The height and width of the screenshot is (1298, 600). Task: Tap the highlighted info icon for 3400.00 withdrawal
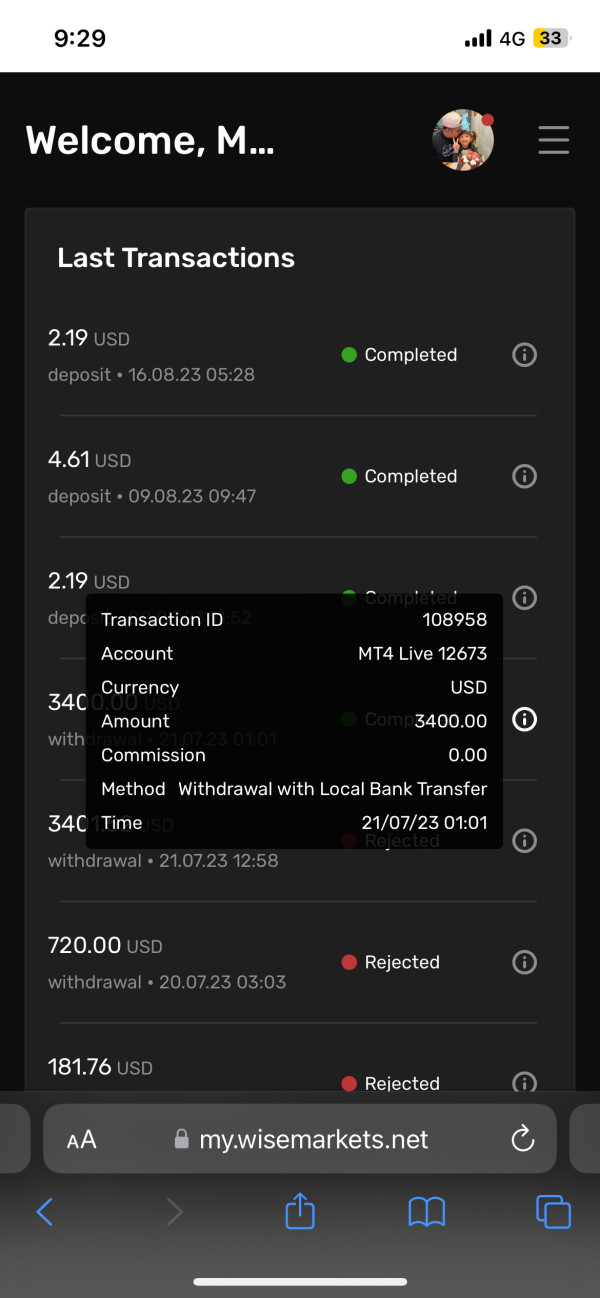524,719
